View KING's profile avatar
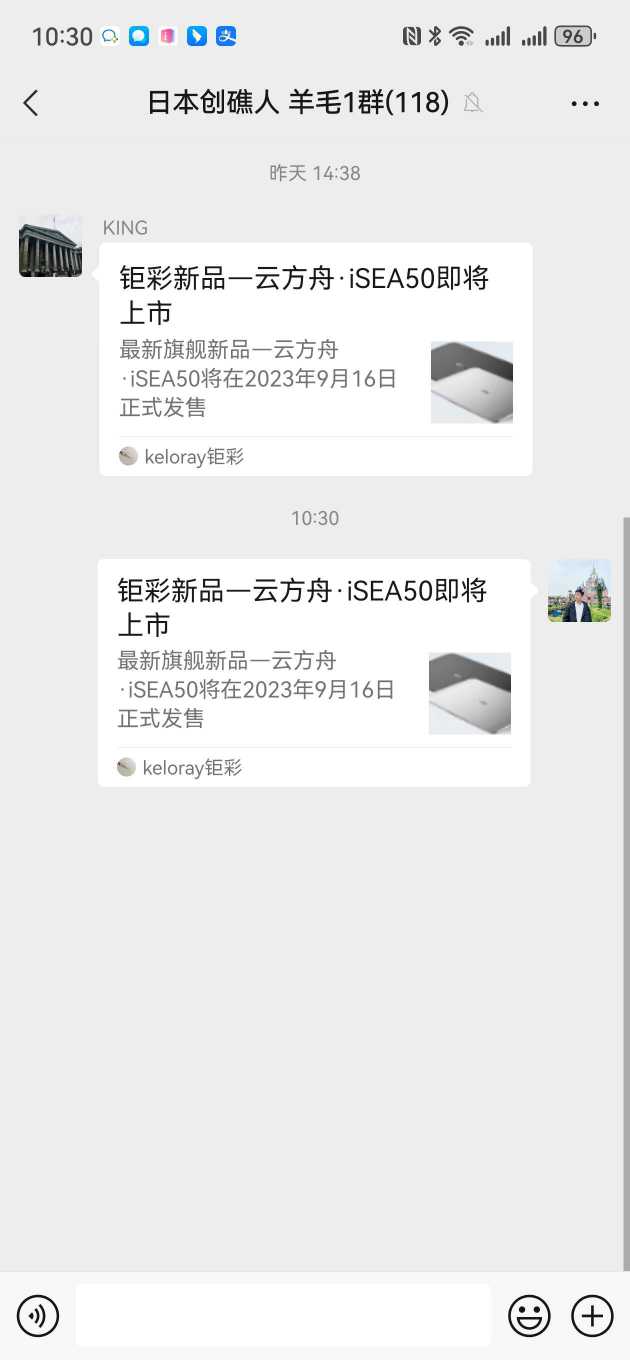Viewport: 630px width, 1360px height. point(50,246)
